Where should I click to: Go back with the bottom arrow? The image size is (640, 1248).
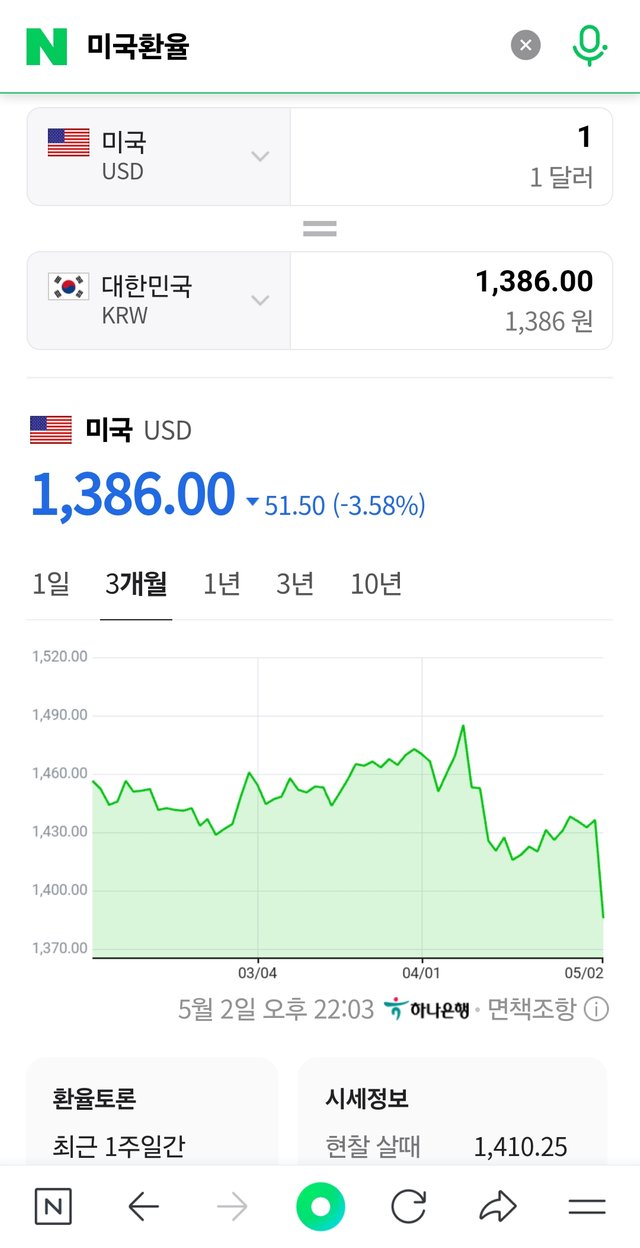[x=144, y=1207]
